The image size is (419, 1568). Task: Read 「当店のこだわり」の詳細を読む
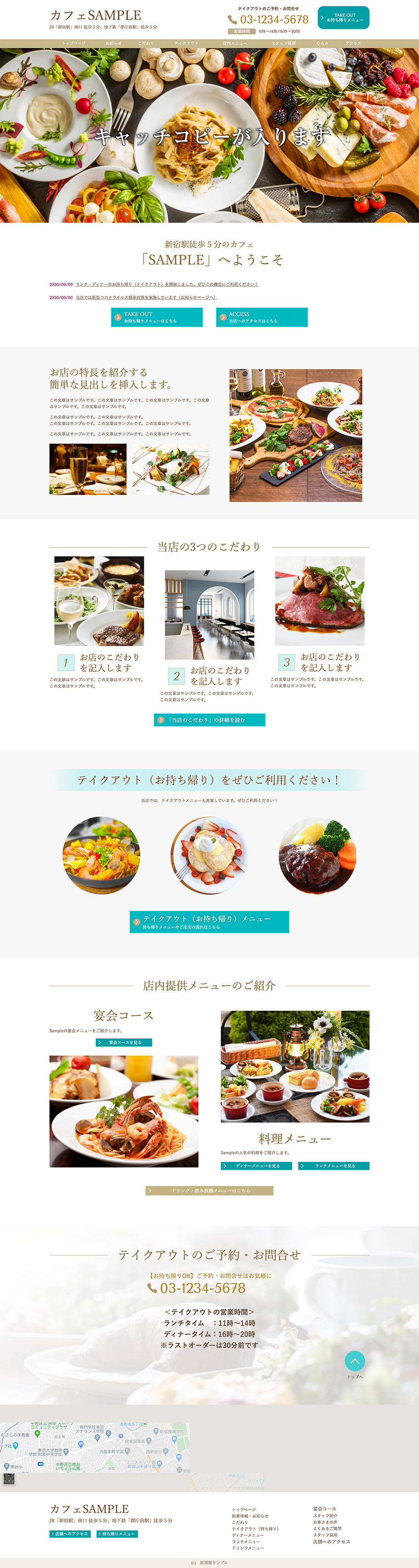tap(209, 719)
